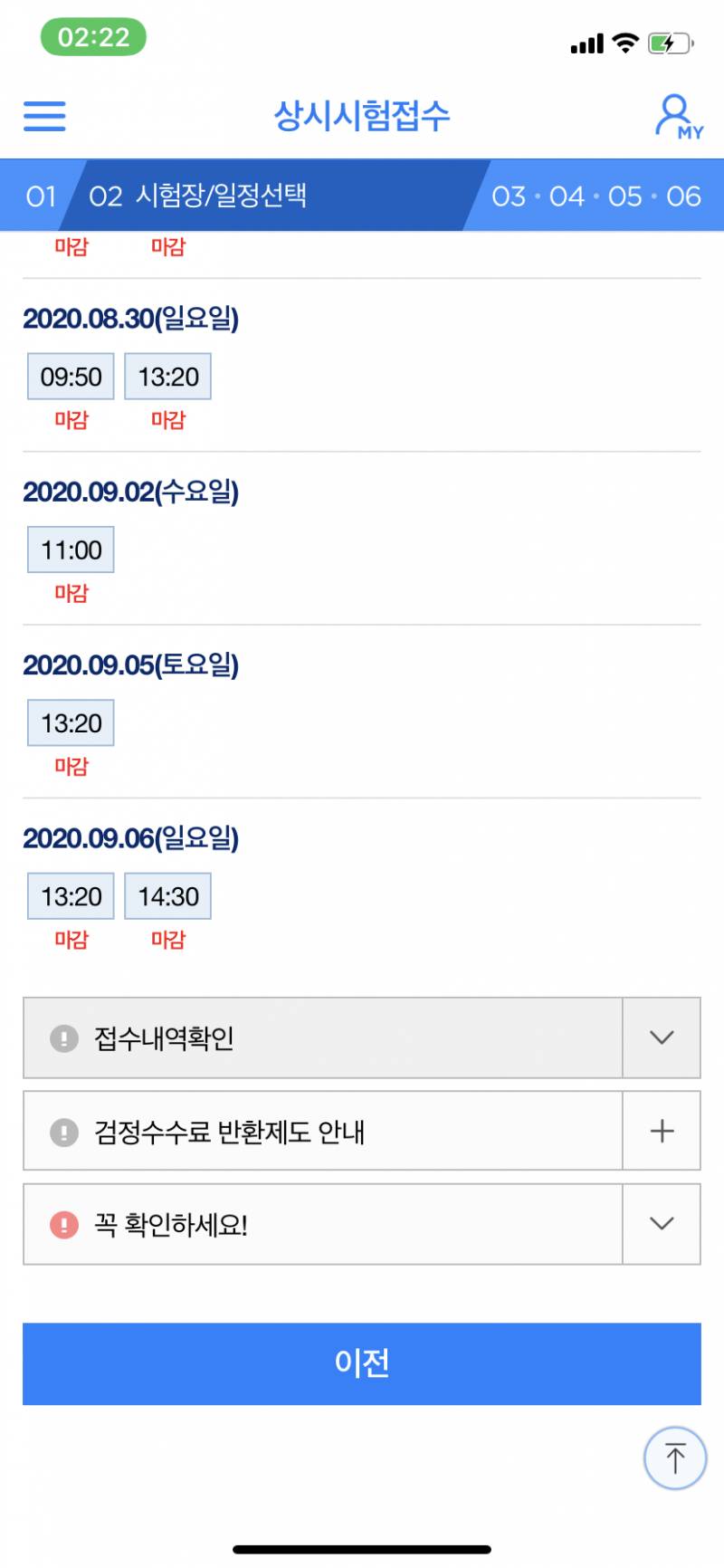Tap the battery charging indicator
The width and height of the screenshot is (724, 1568).
[x=667, y=42]
